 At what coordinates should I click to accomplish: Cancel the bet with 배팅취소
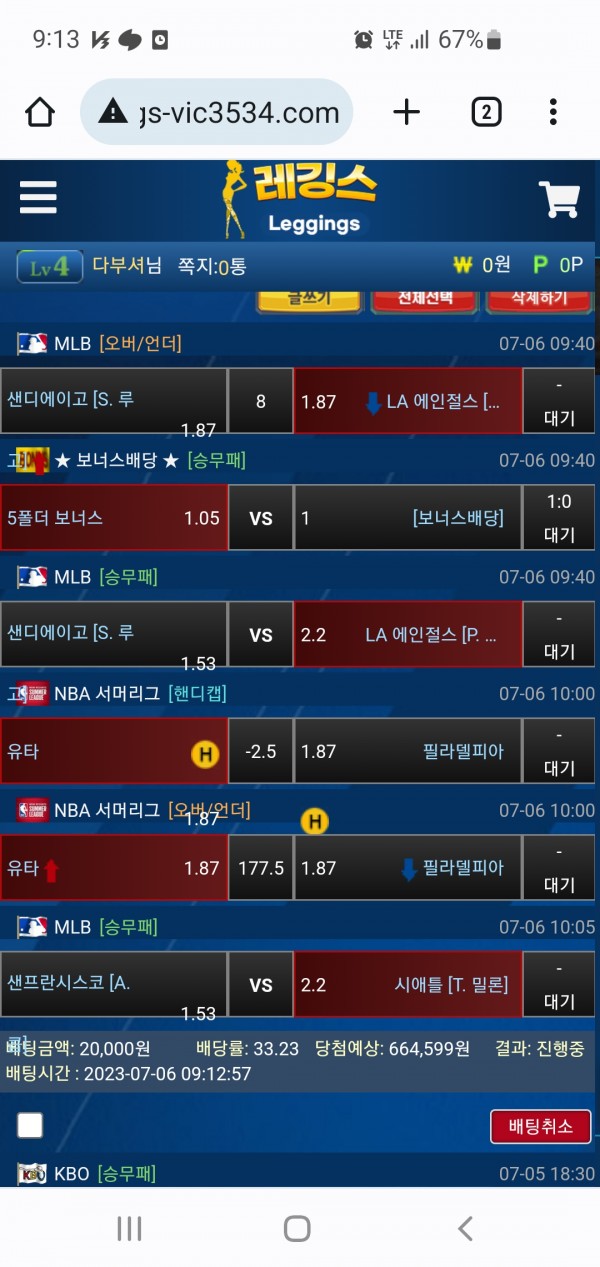[540, 1126]
